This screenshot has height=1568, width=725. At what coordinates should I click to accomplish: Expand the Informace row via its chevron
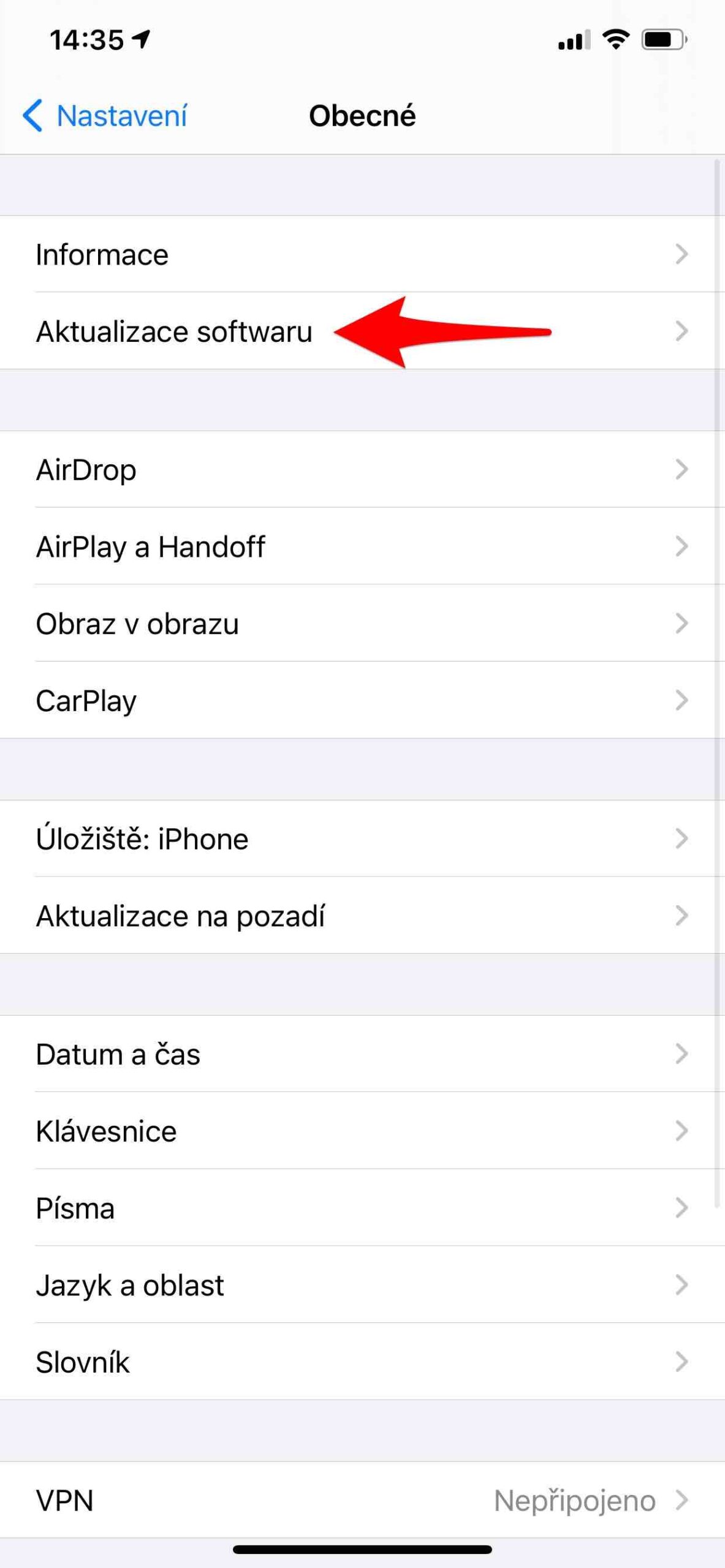pyautogui.click(x=682, y=254)
